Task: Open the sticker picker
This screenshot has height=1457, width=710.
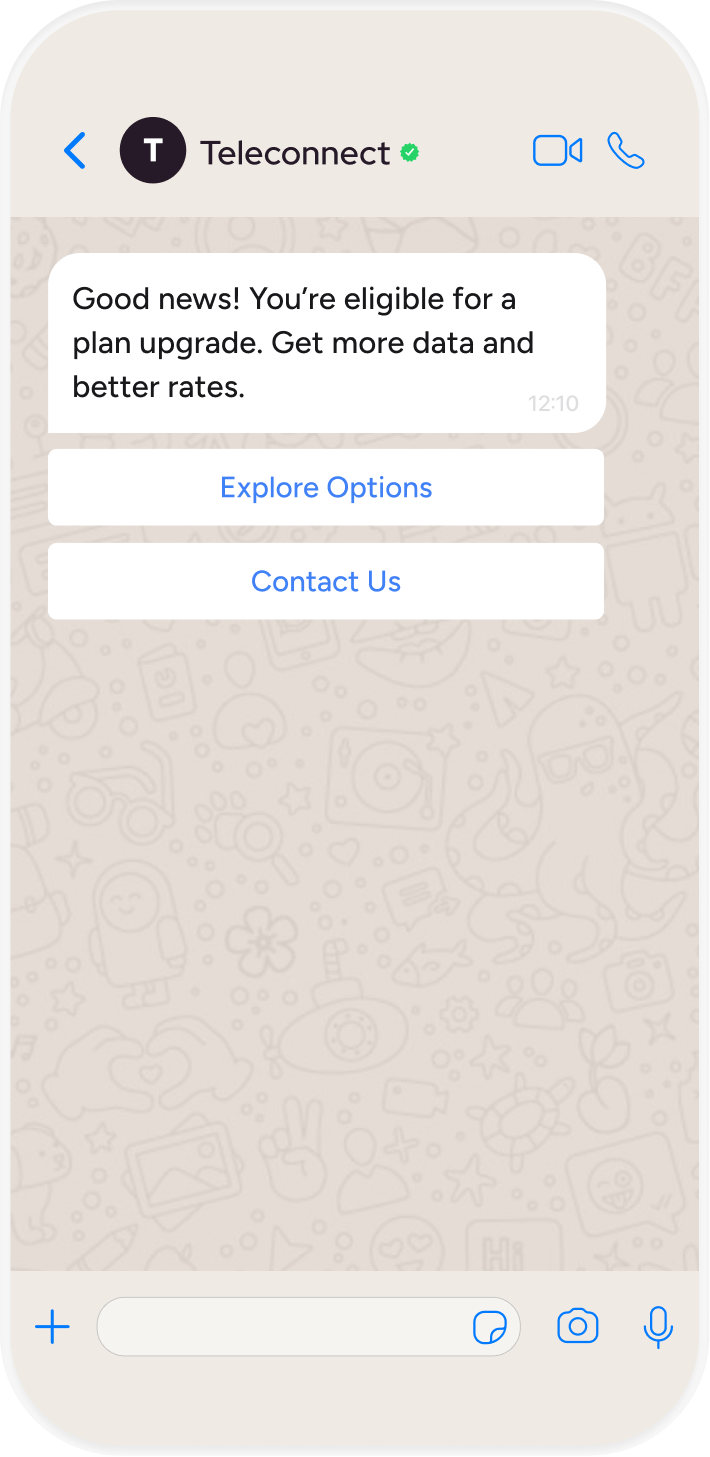Action: click(490, 1328)
